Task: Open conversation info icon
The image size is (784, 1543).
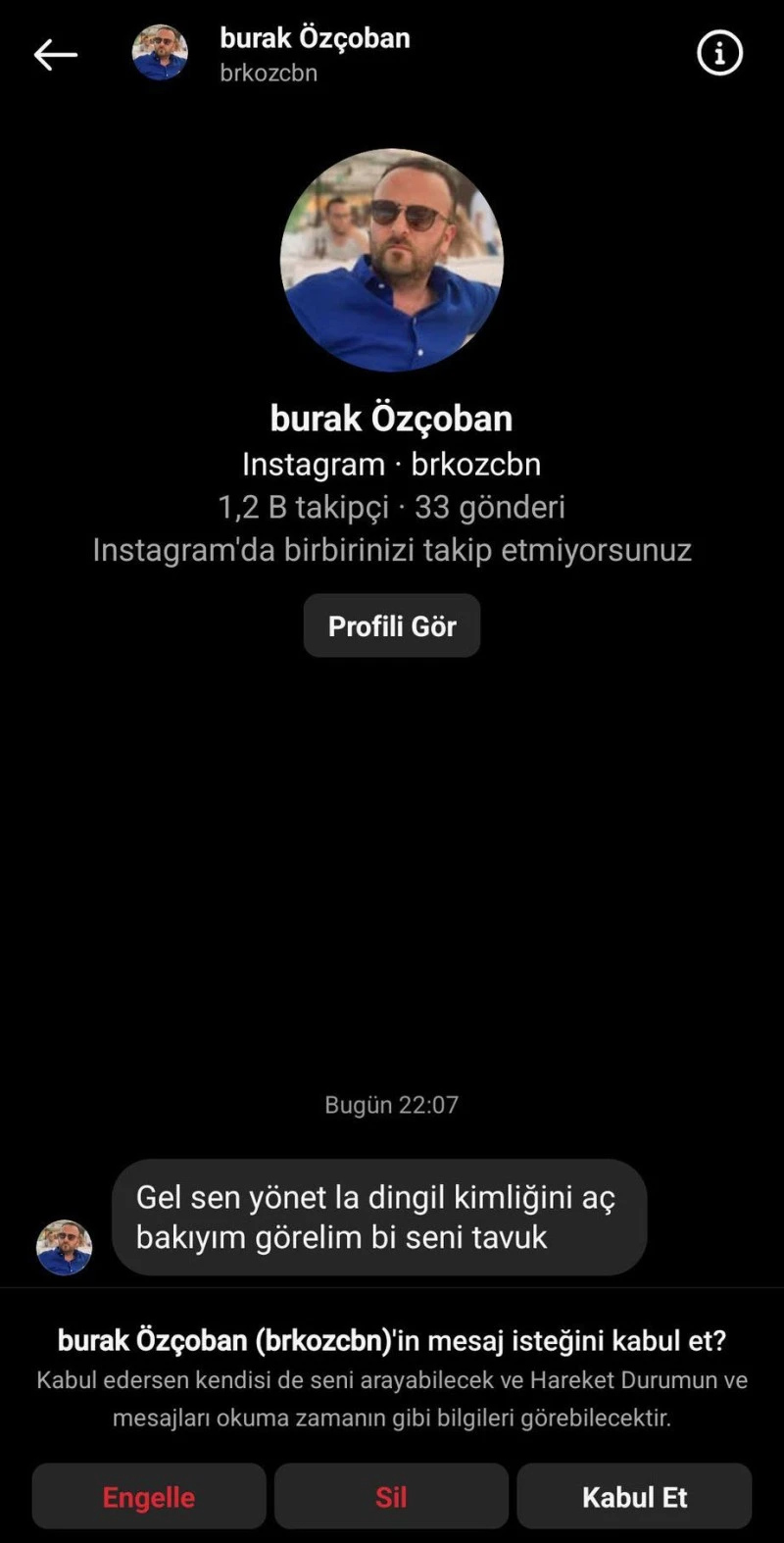Action: [719, 53]
